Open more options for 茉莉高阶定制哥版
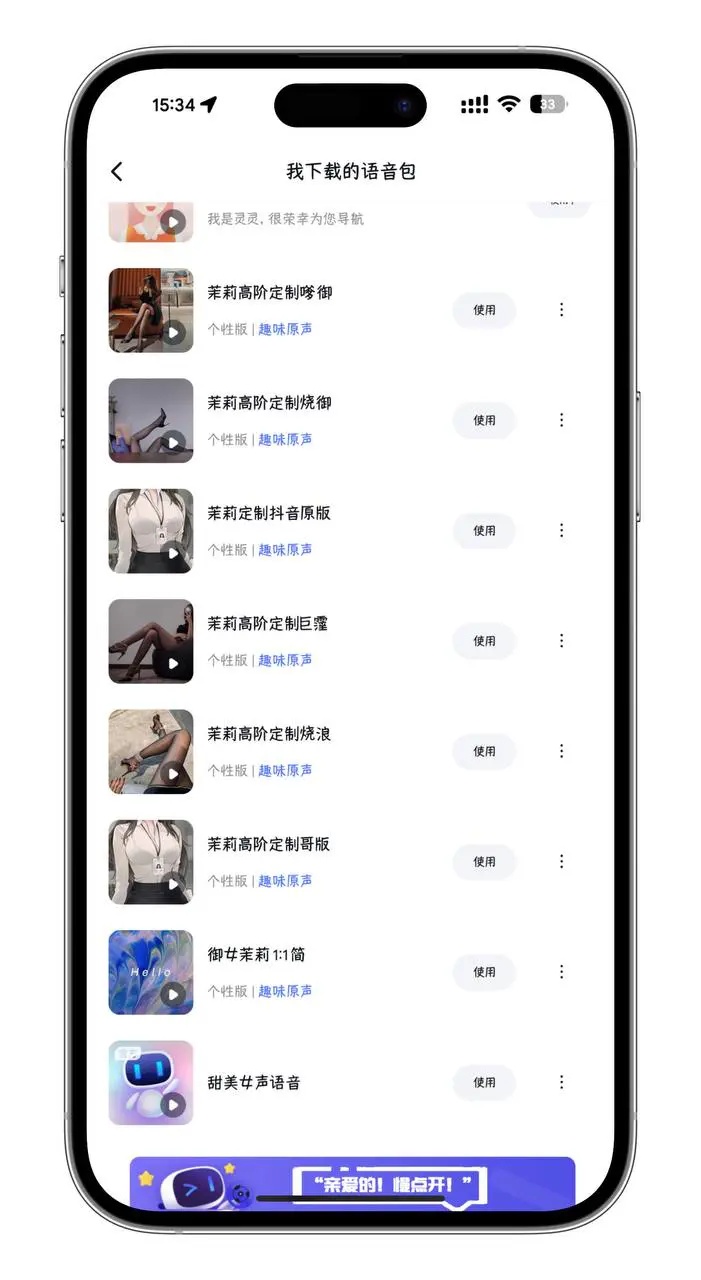 pyautogui.click(x=561, y=862)
